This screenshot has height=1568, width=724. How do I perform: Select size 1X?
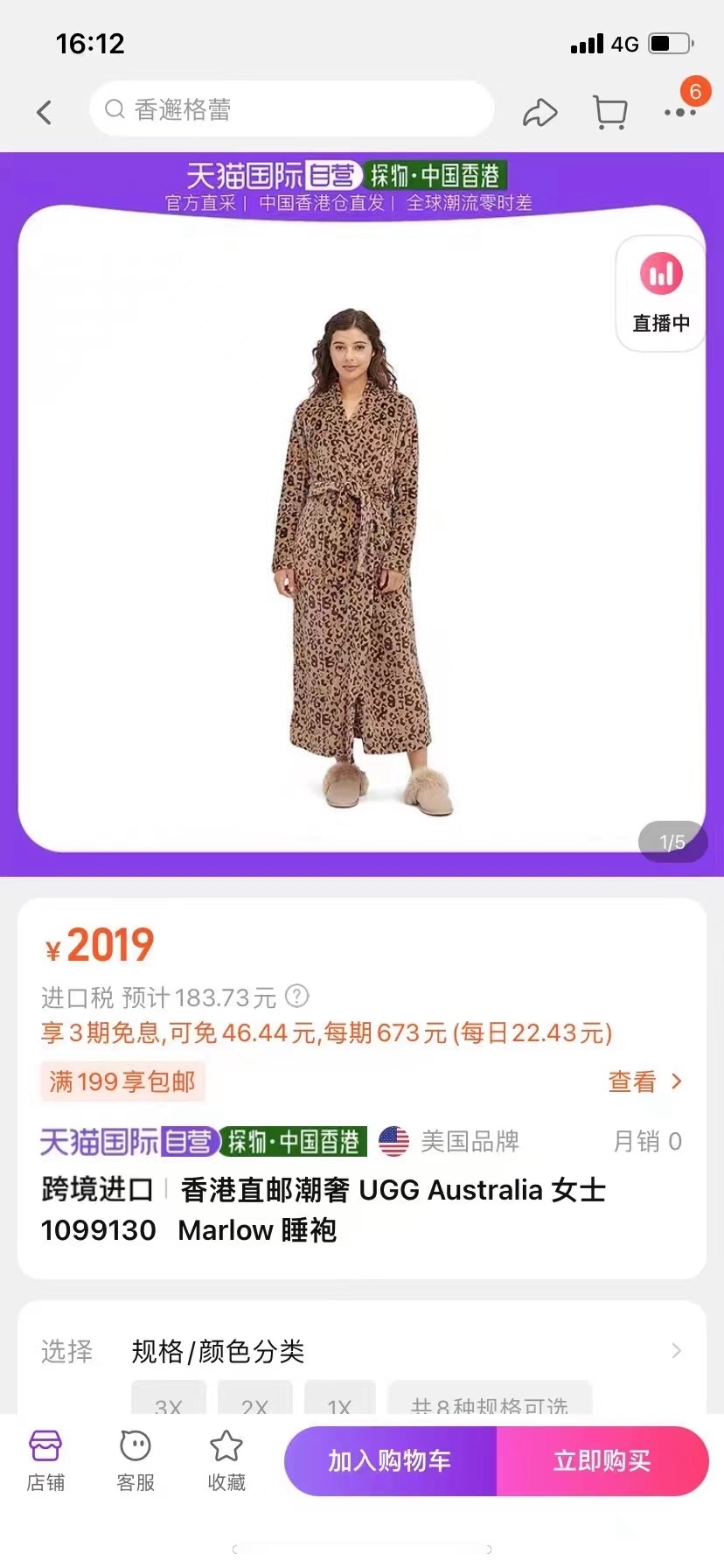coord(339,1400)
